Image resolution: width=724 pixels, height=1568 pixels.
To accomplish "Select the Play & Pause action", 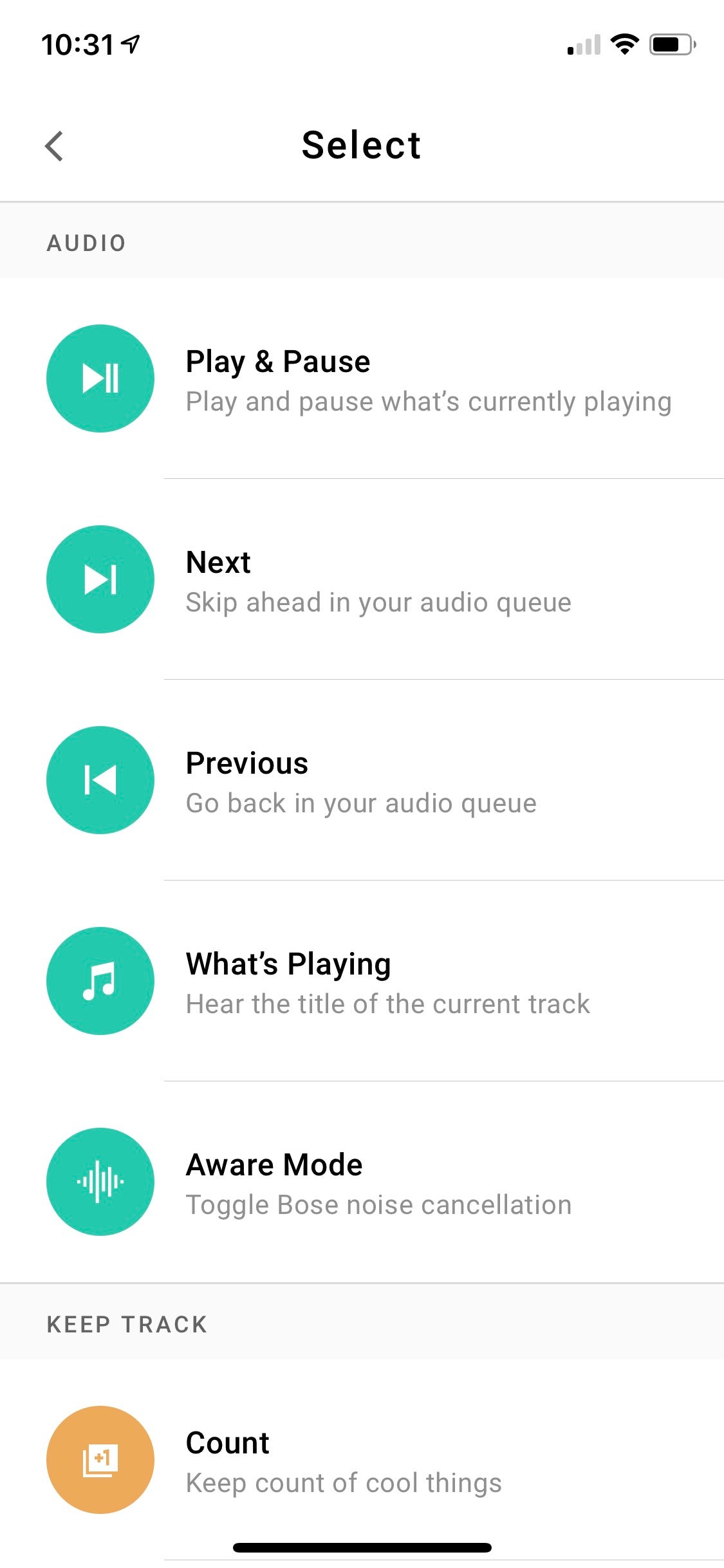I will 360,380.
